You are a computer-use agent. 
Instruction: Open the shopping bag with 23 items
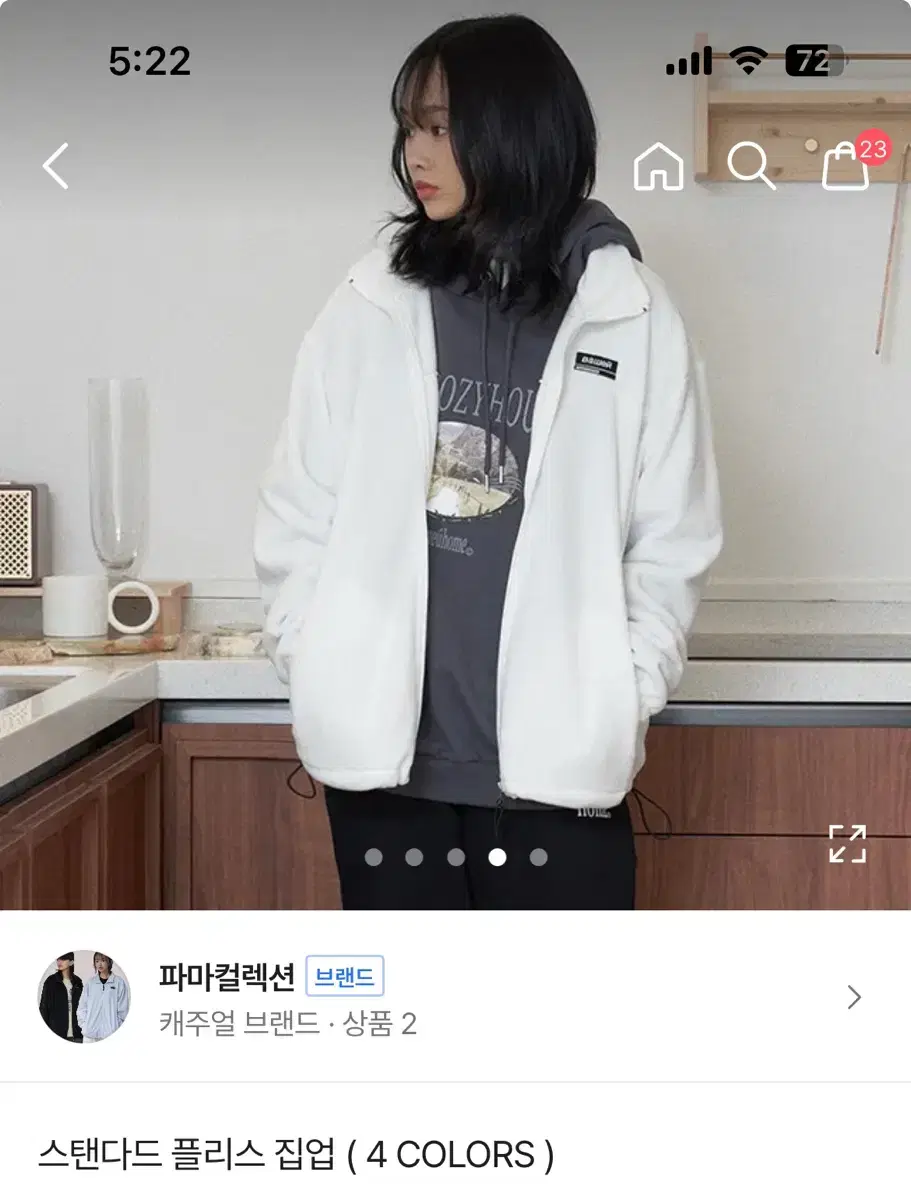click(846, 166)
